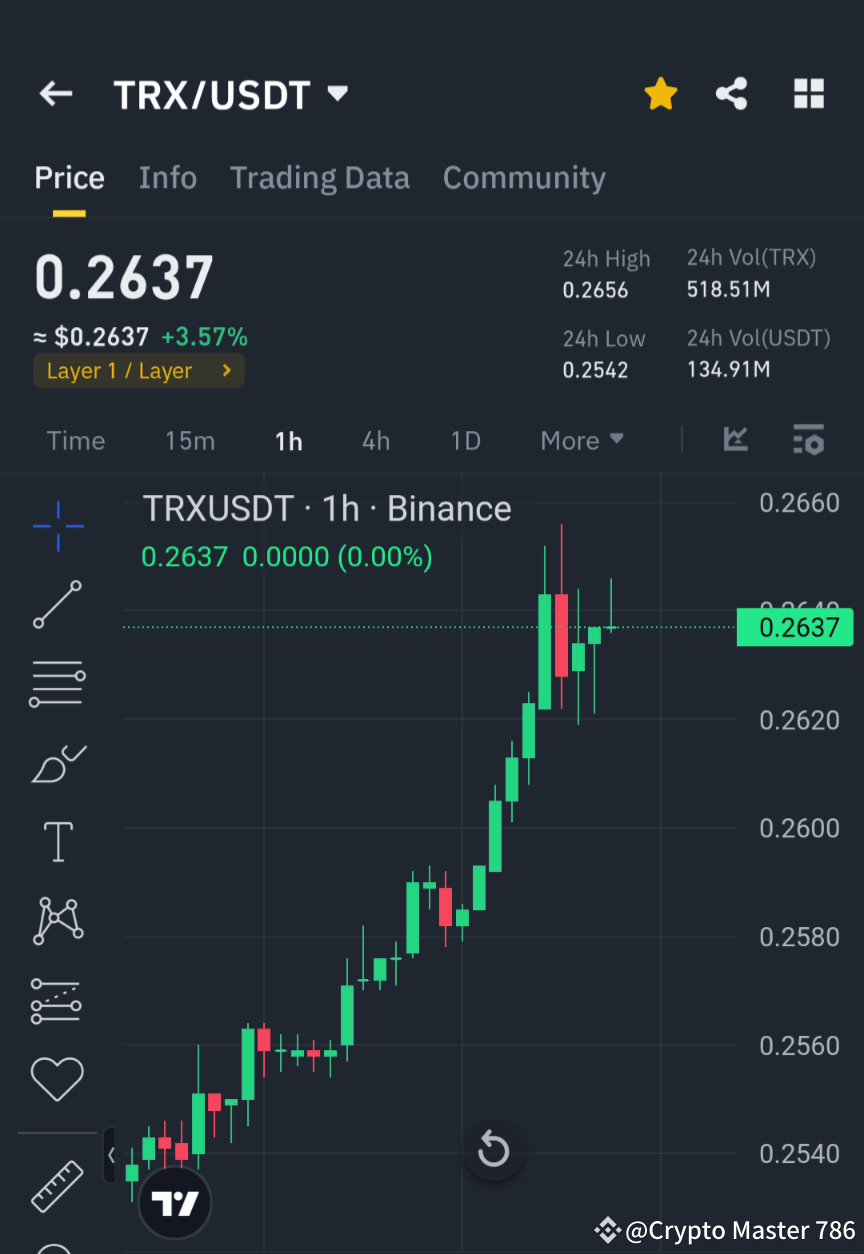Open the horizontal lines drawing tool

pos(57,684)
